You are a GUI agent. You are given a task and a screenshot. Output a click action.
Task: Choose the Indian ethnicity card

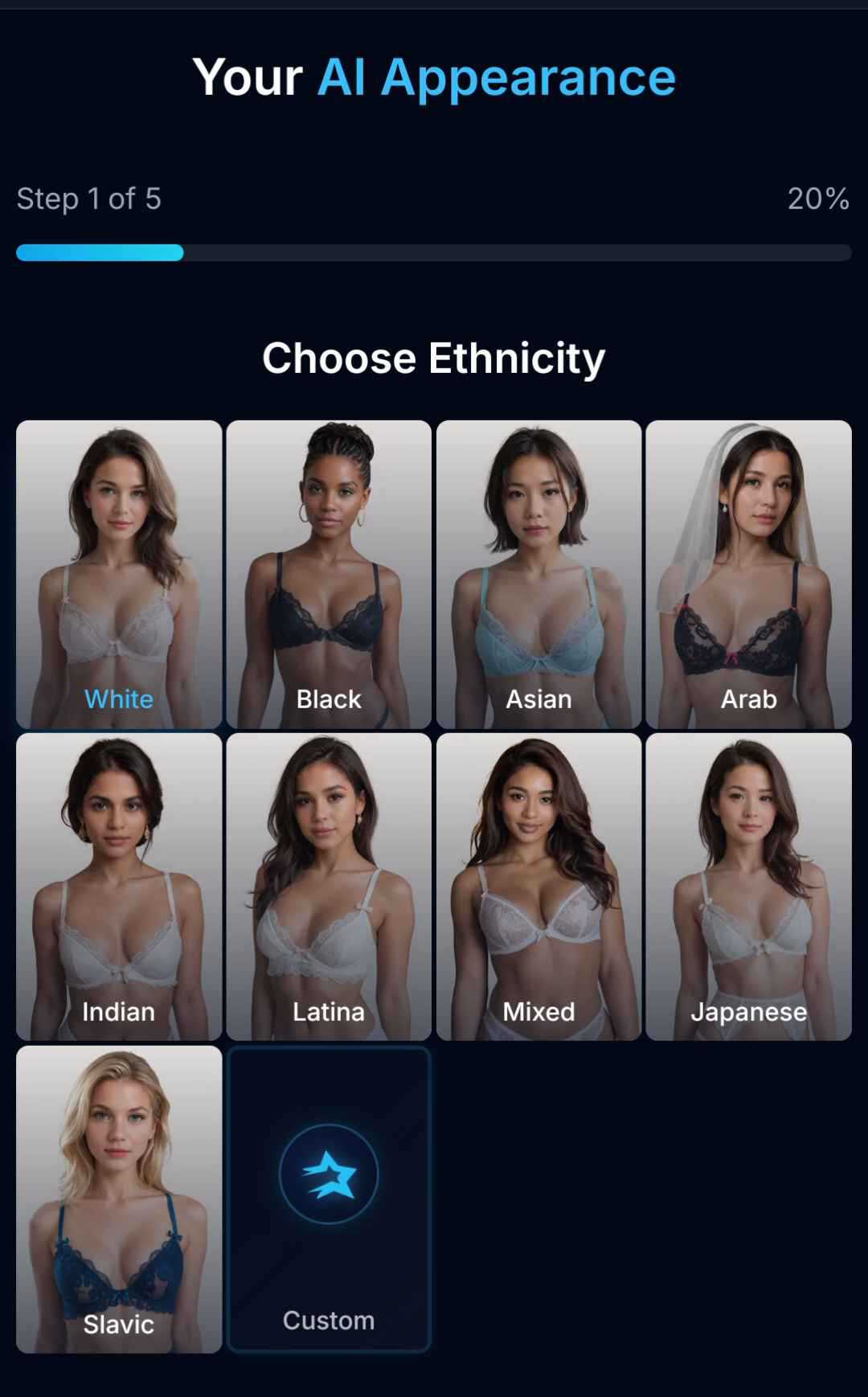[119, 886]
